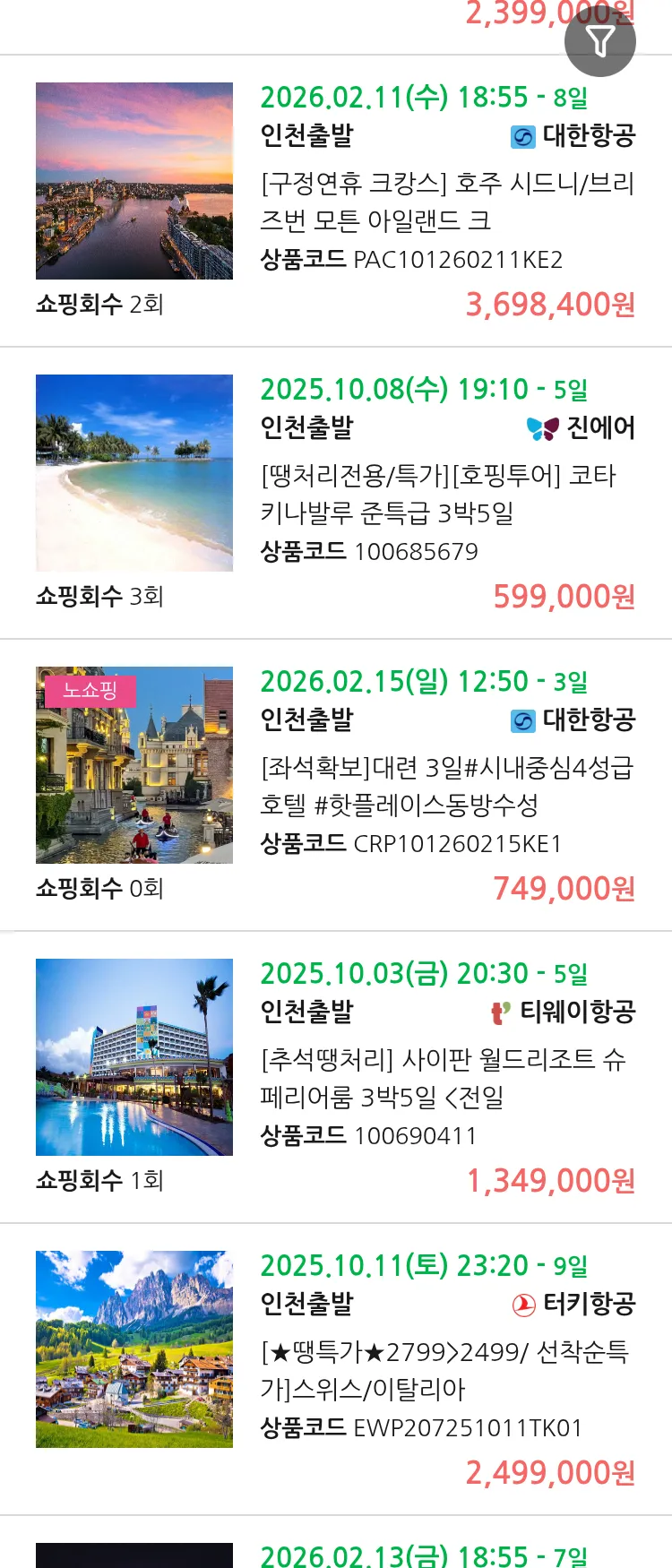Open the package departing 2026.02.13 at 18:55
672x1568 pixels.
tap(424, 1555)
